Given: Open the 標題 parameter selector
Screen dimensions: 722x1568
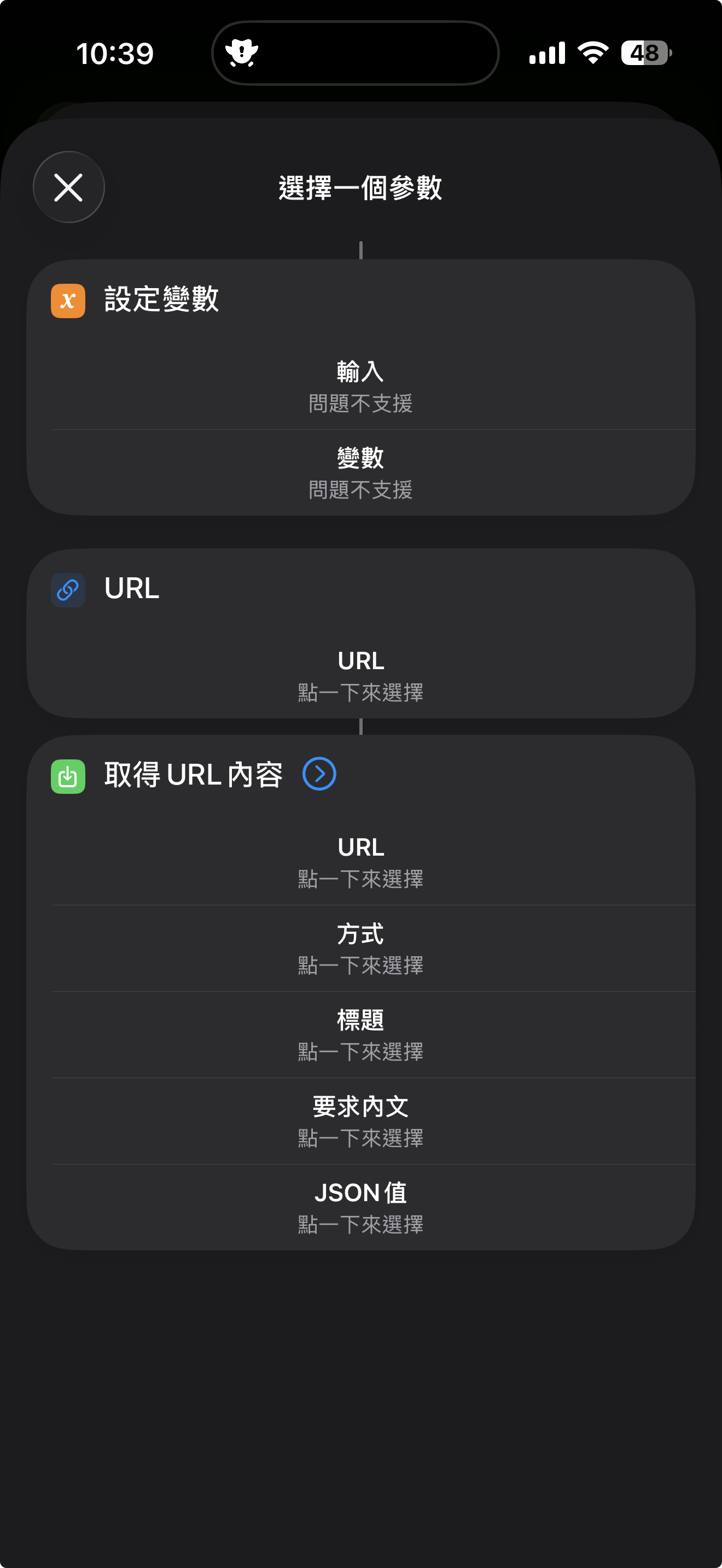Looking at the screenshot, I should coord(360,1035).
